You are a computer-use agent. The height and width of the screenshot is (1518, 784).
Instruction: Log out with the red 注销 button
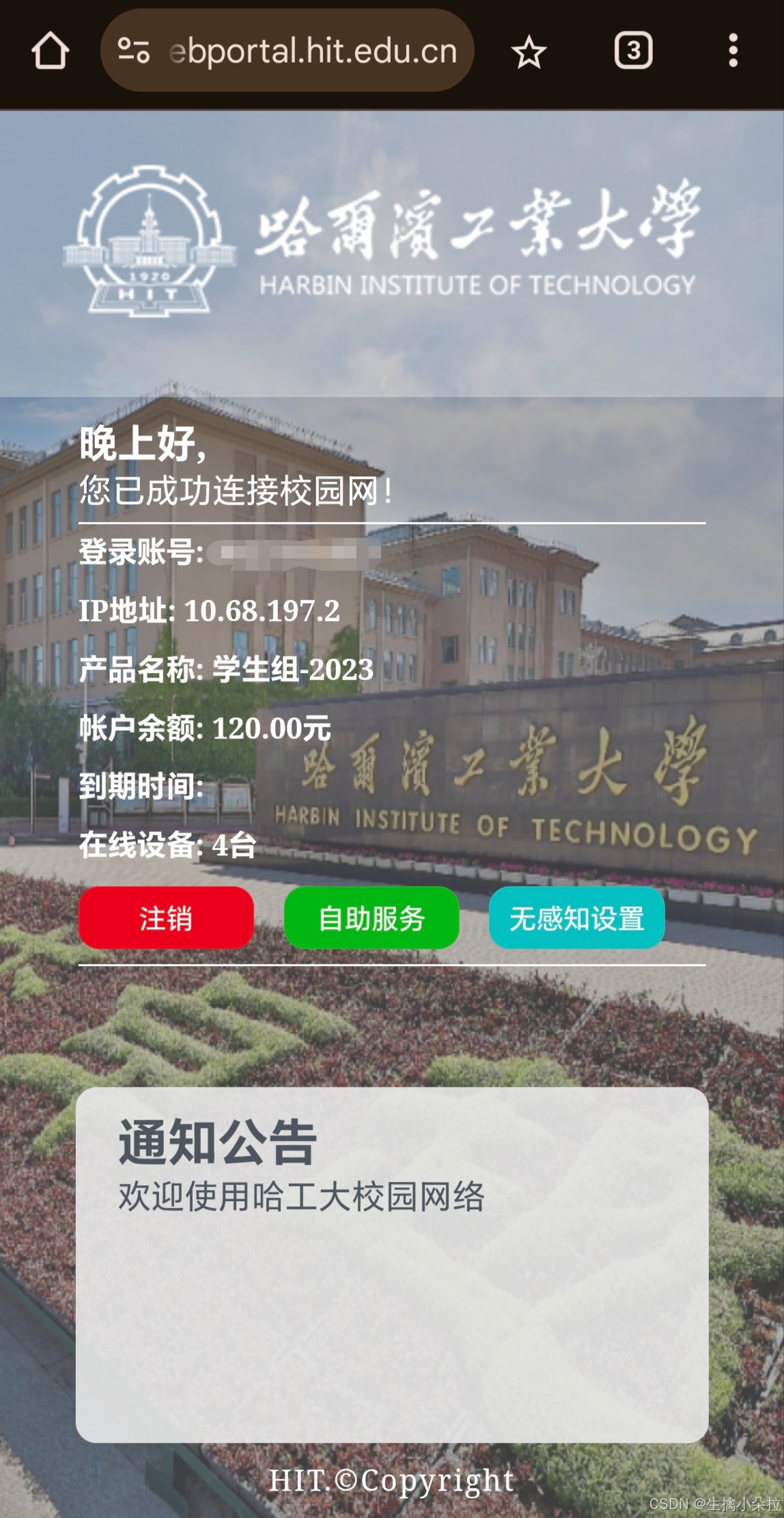point(166,917)
